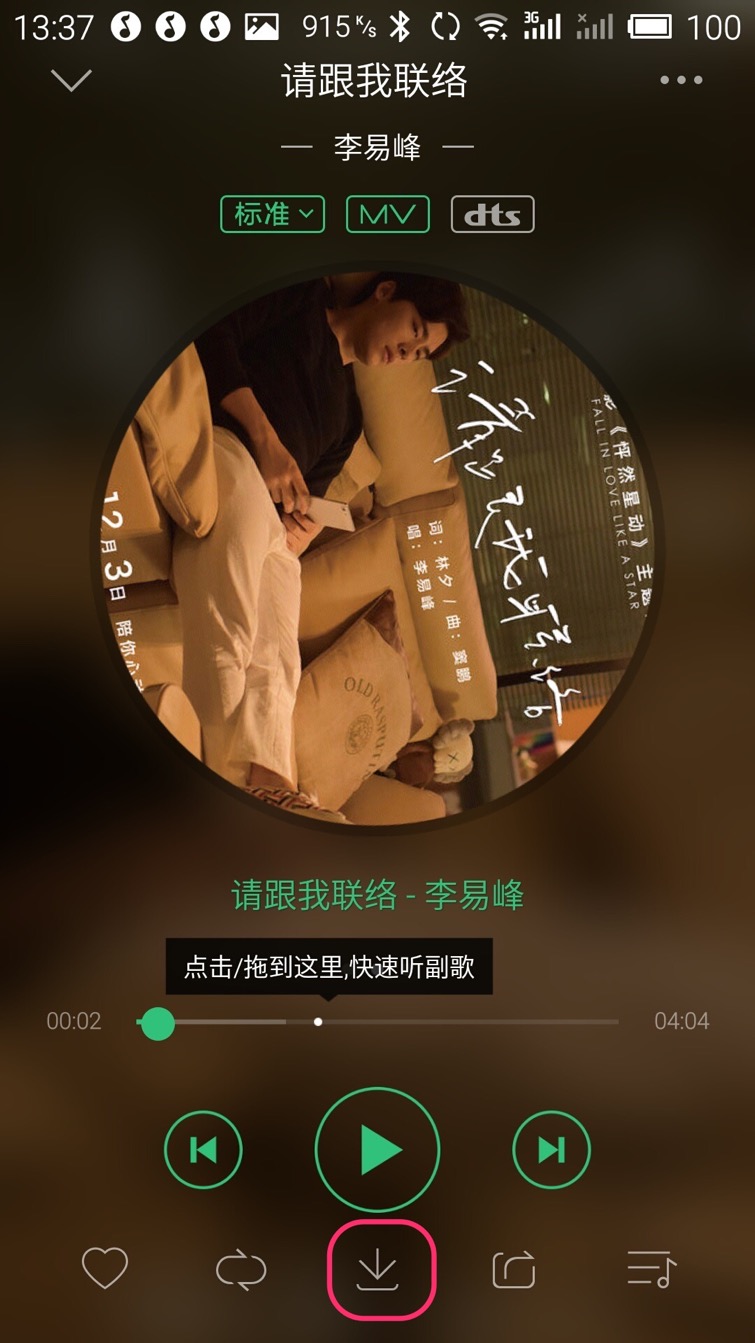Download the current song
Image resolution: width=755 pixels, height=1343 pixels.
[379, 1270]
